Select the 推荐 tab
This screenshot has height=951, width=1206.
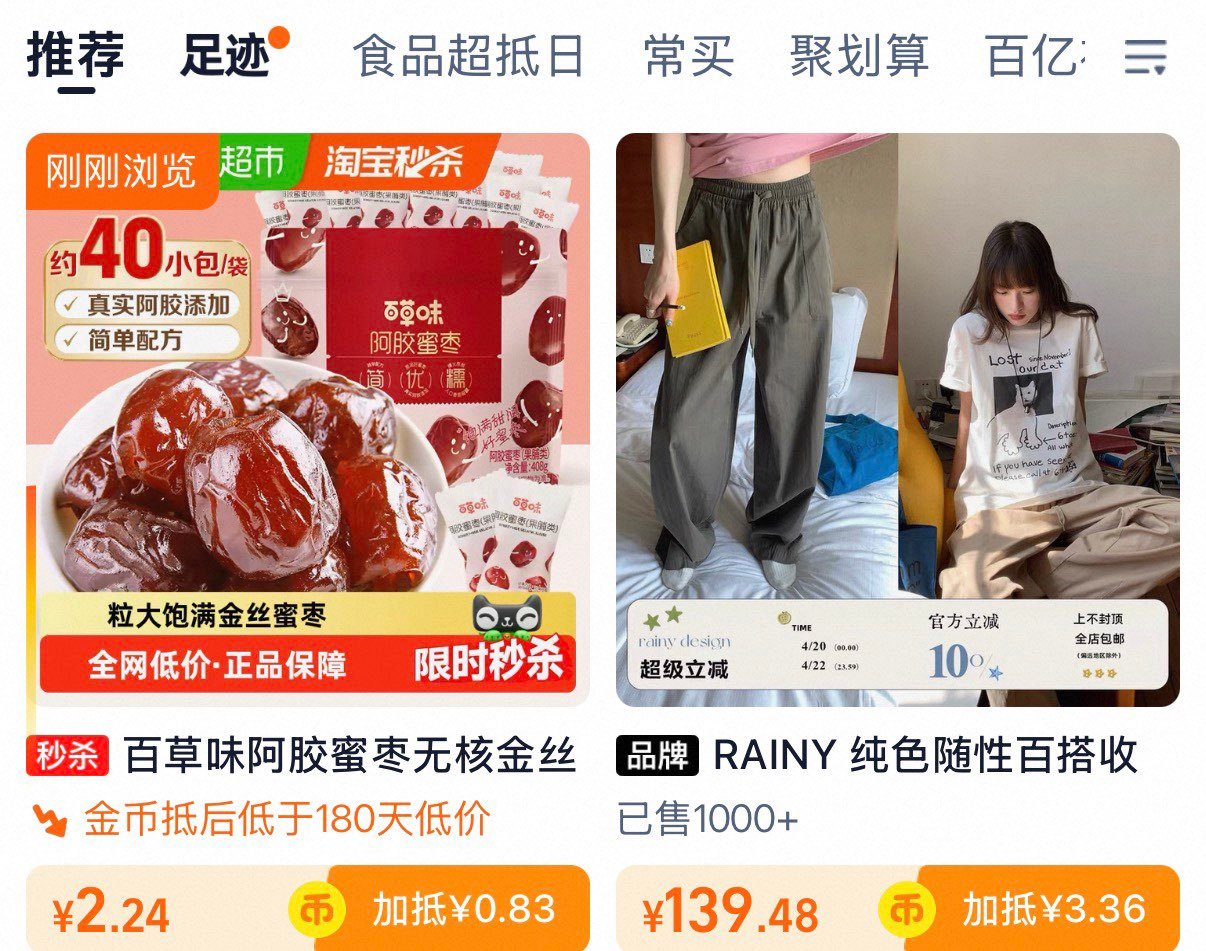pyautogui.click(x=76, y=56)
